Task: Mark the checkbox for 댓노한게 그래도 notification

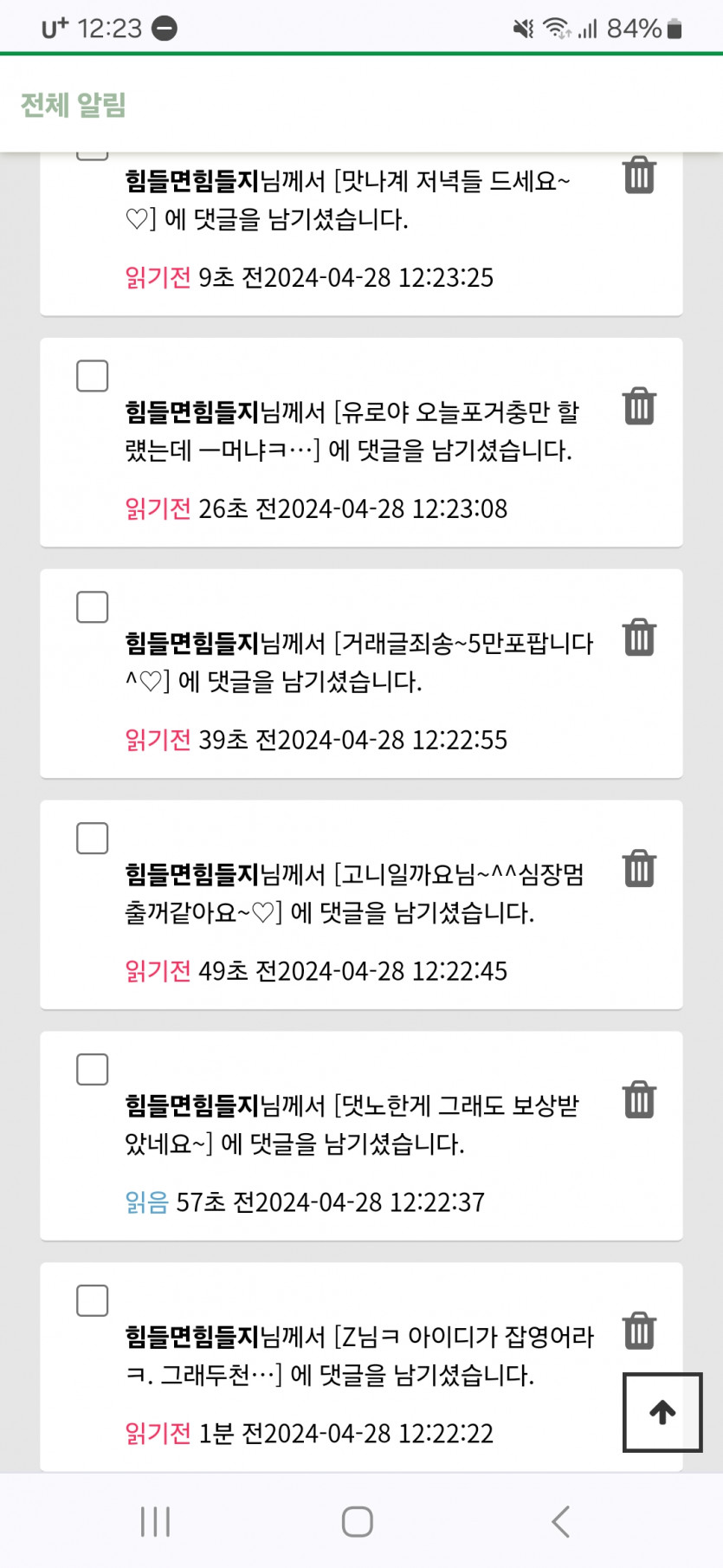Action: pyautogui.click(x=93, y=1070)
